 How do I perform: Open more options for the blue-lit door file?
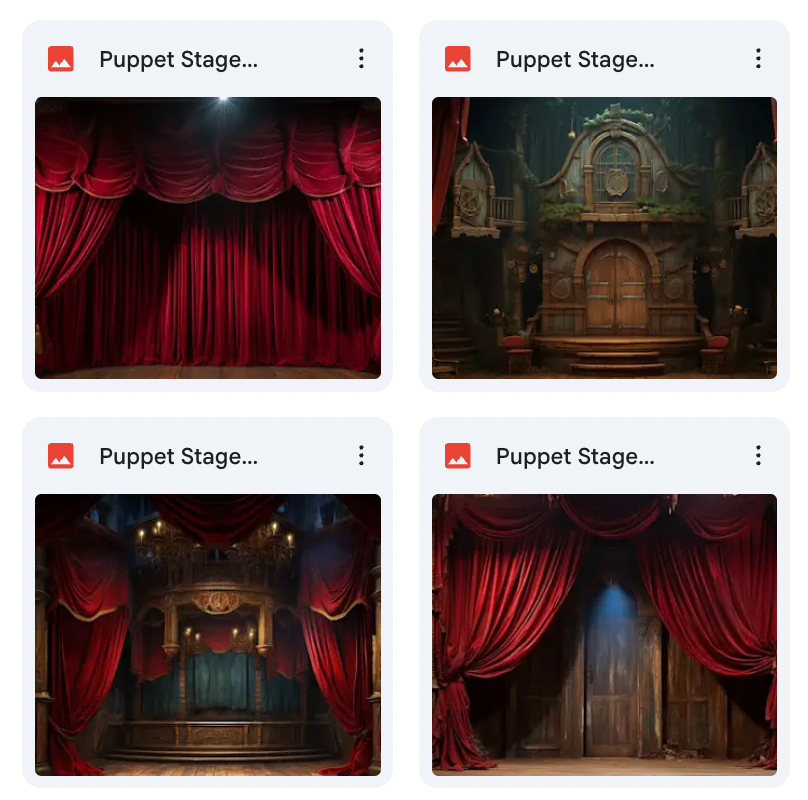pos(758,456)
